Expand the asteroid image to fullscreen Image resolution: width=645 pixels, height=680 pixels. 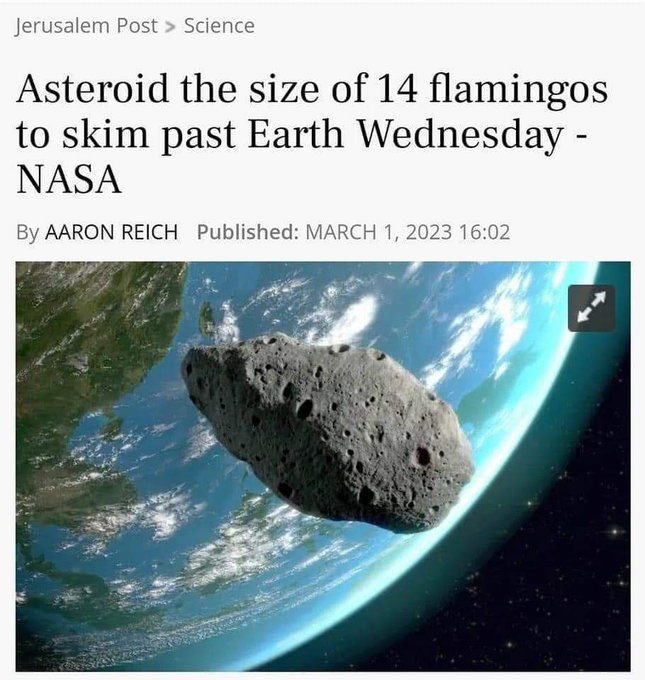coord(591,307)
